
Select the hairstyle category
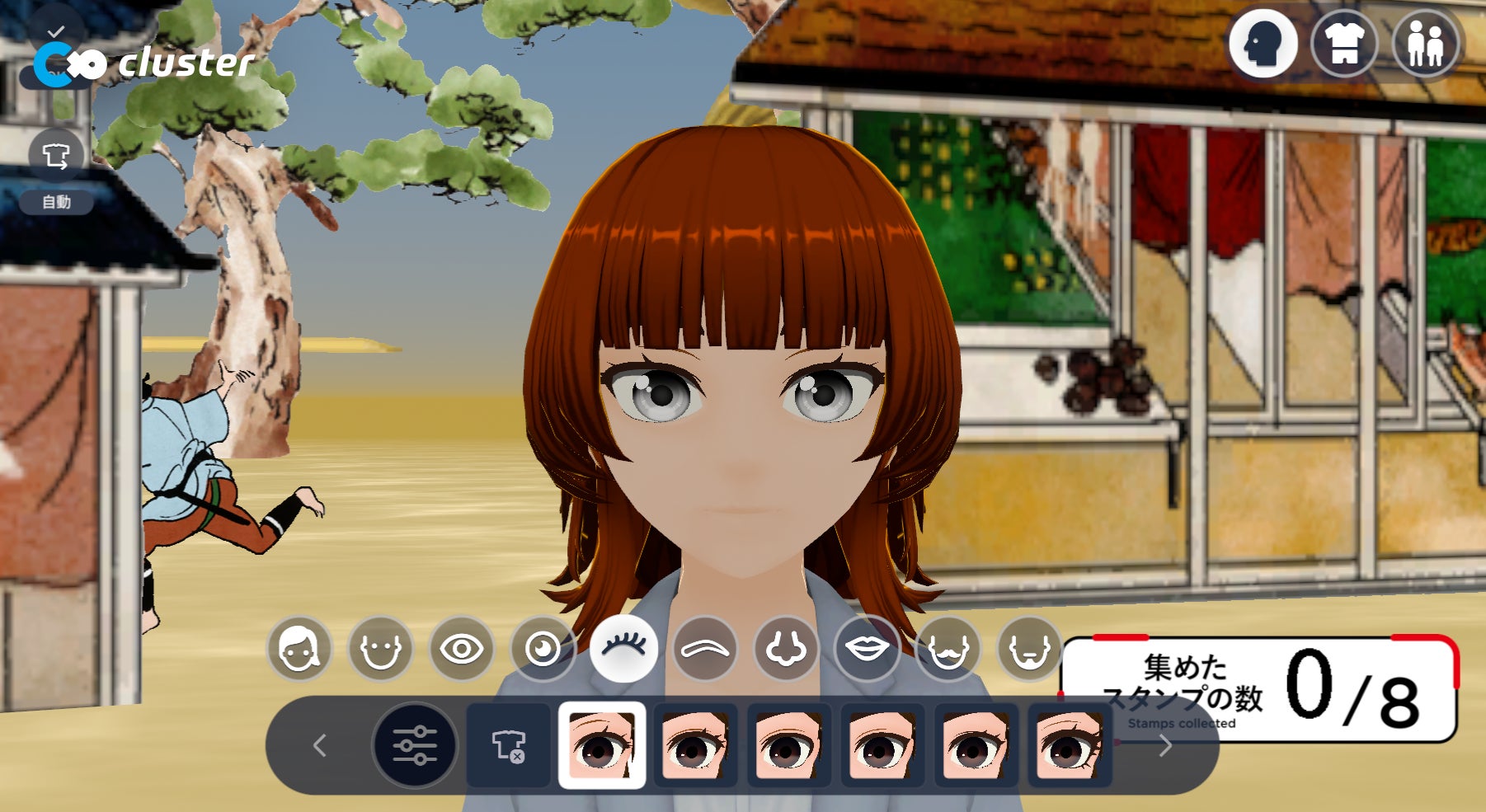[x=299, y=649]
